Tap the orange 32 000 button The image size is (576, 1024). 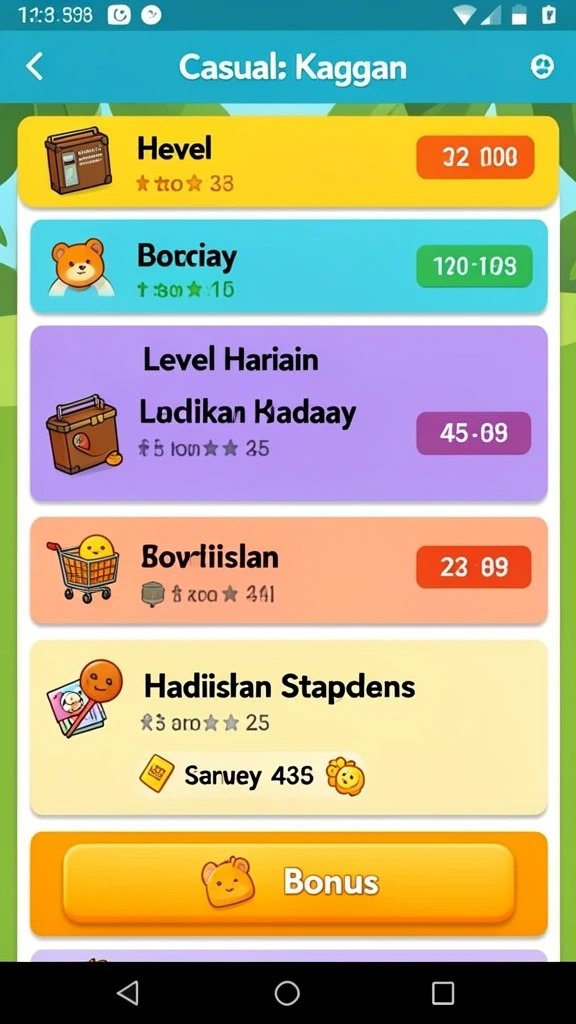pyautogui.click(x=475, y=157)
